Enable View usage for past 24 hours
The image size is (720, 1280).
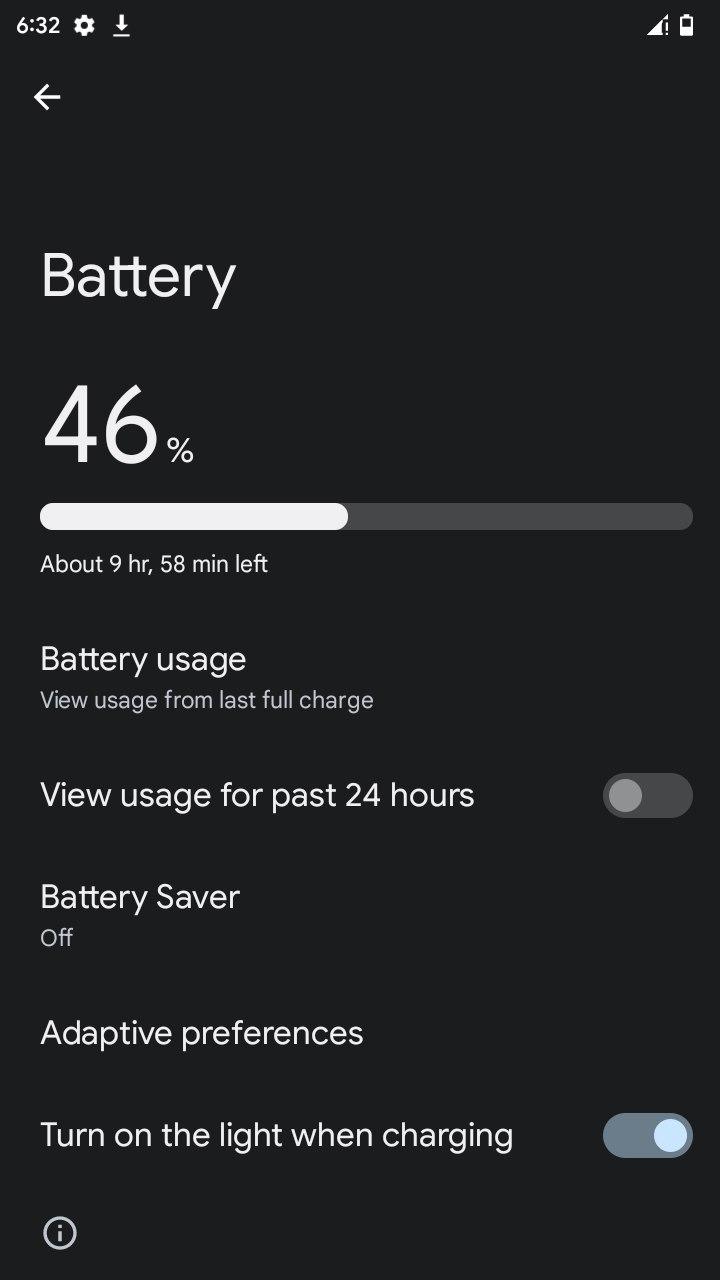click(x=647, y=796)
